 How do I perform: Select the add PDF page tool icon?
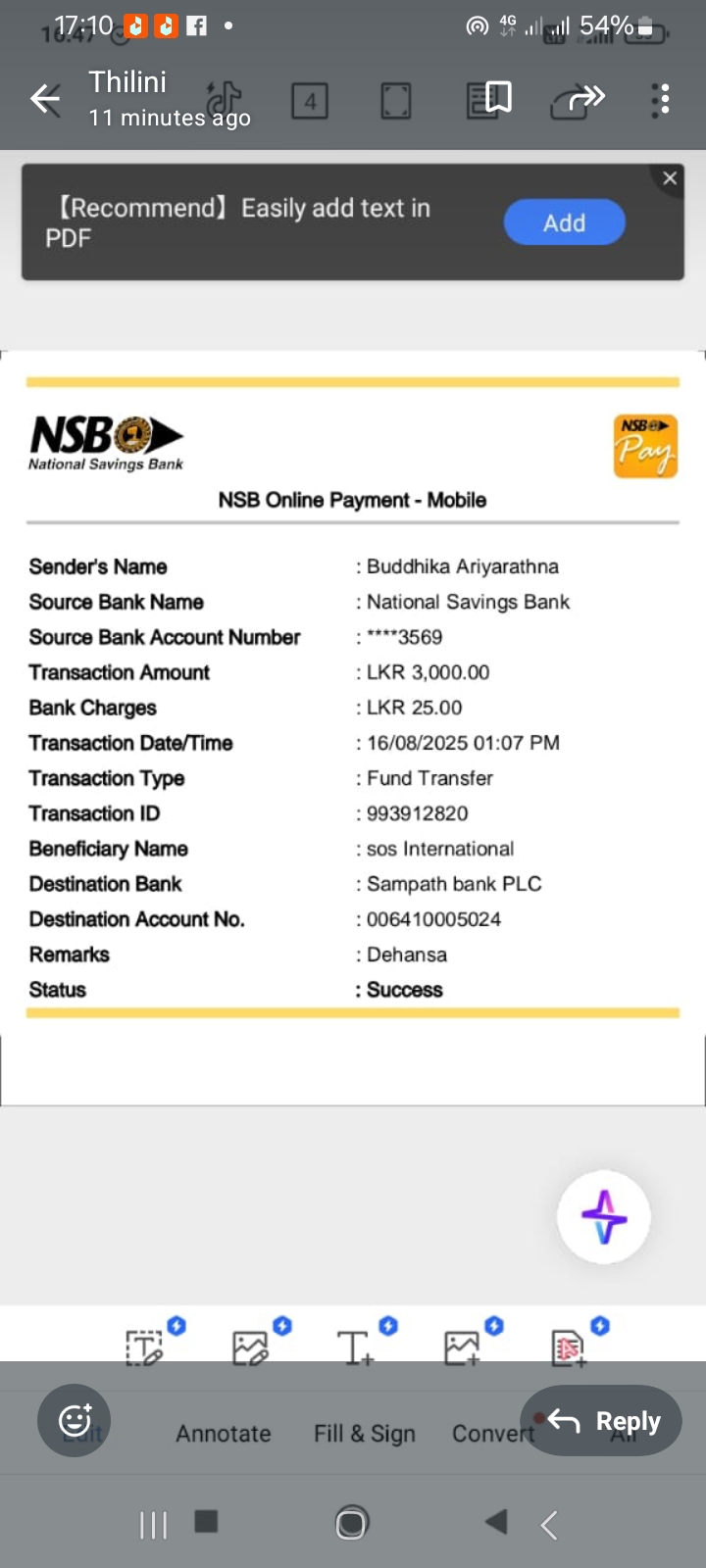point(568,1347)
